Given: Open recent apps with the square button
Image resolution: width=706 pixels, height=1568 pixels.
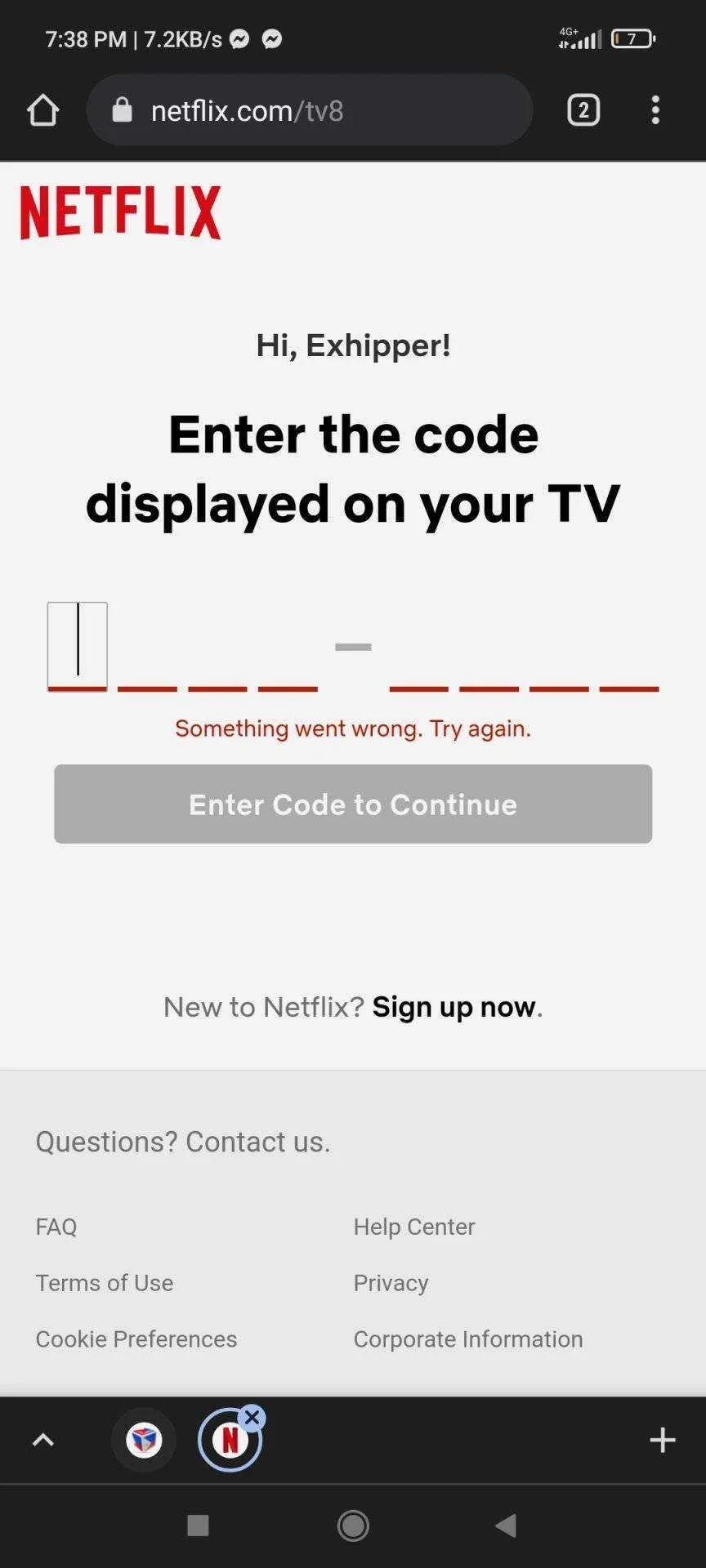Looking at the screenshot, I should point(198,1525).
